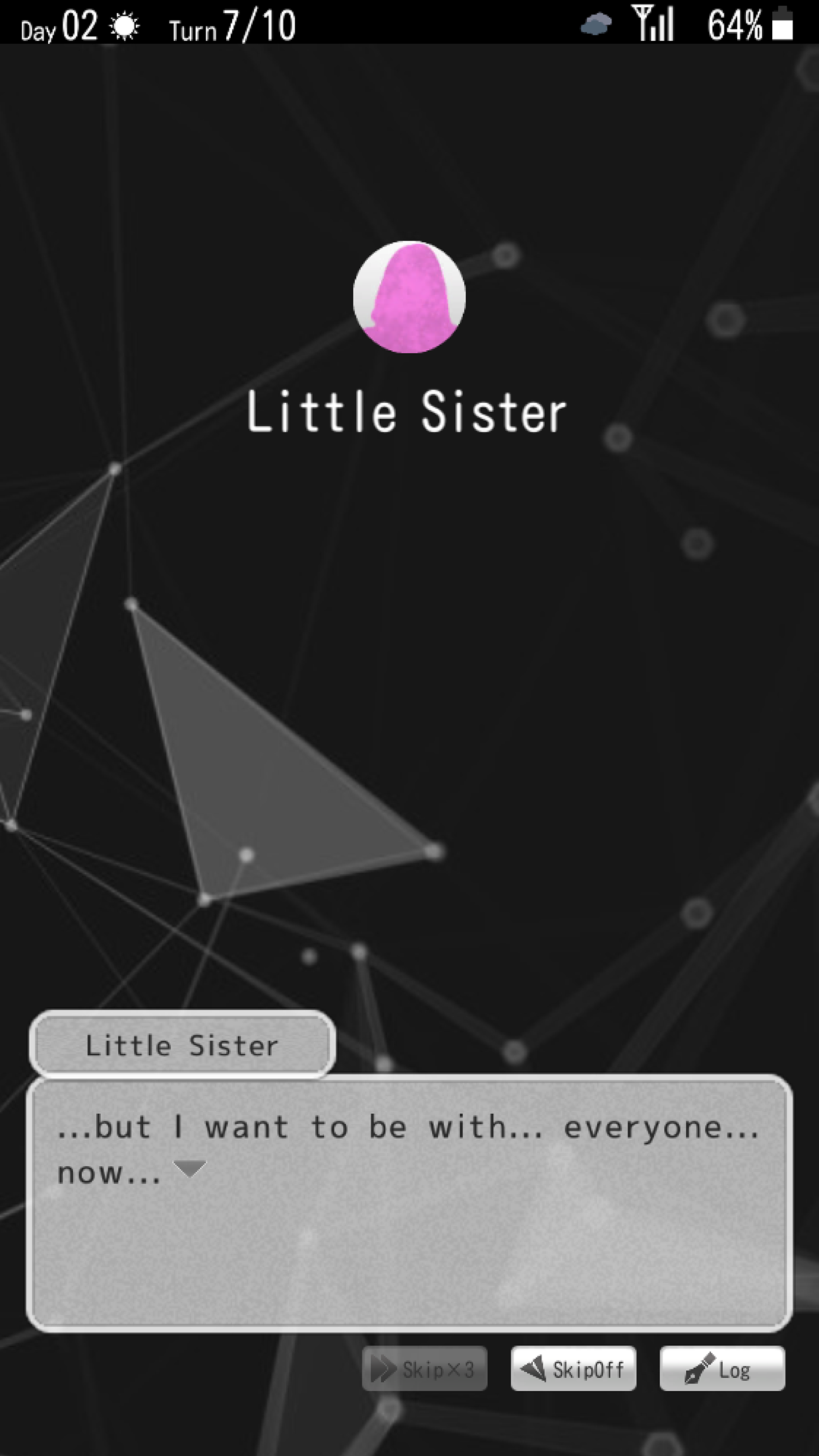Click the fast-forward arrows on Skip×3

click(385, 1368)
